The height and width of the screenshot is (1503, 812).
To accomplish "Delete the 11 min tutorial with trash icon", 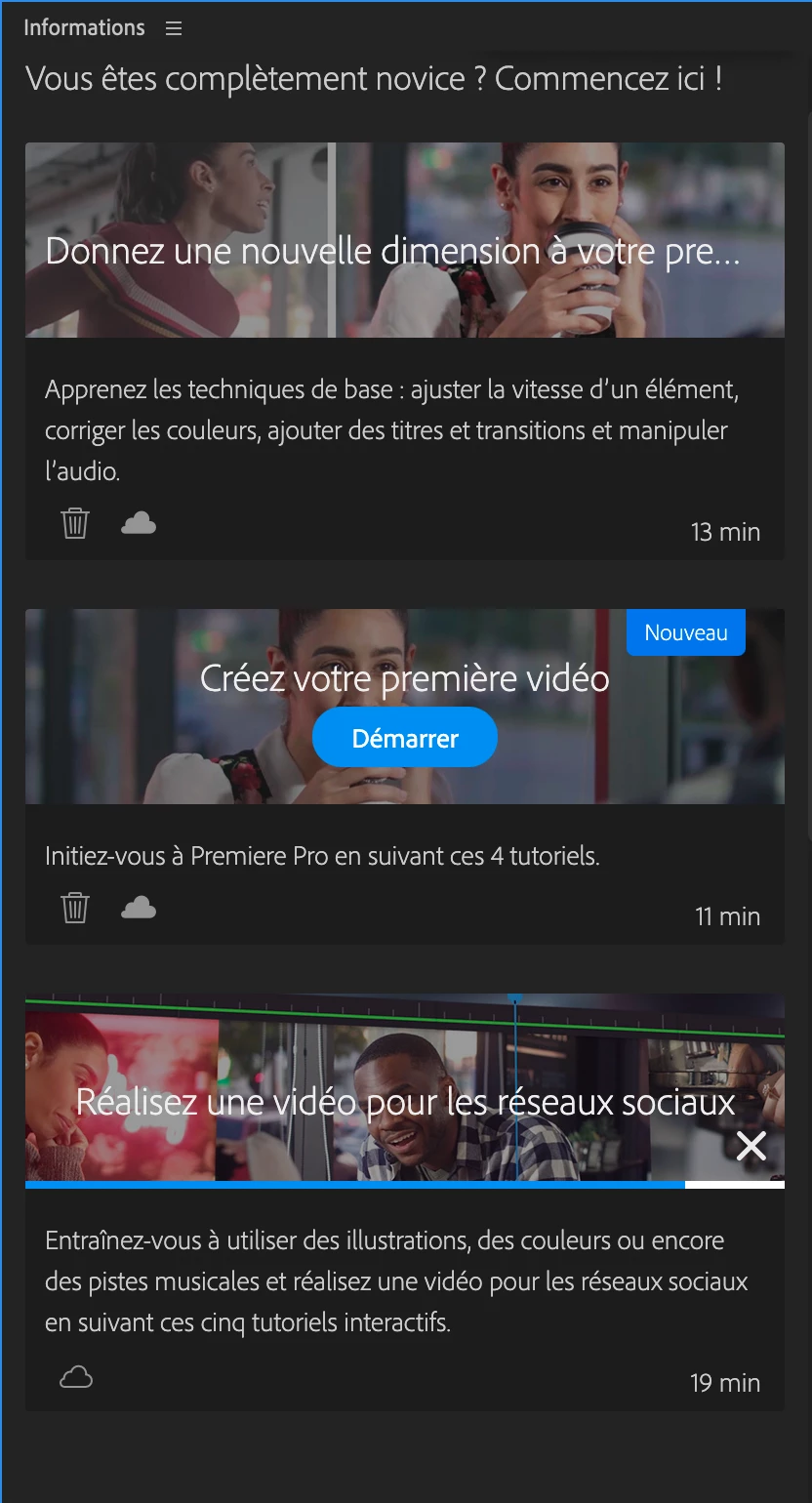I will 75,909.
